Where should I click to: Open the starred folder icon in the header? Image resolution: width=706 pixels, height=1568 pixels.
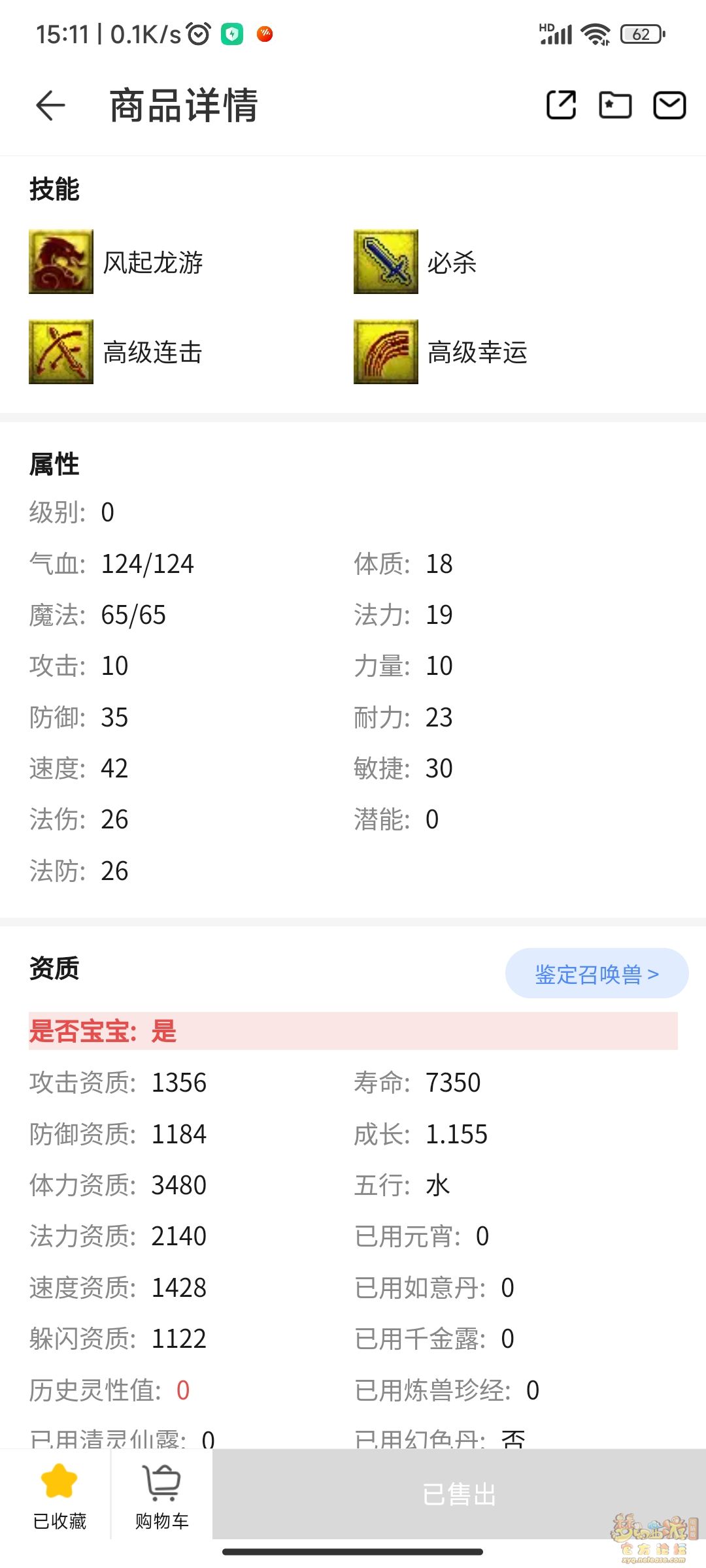click(615, 105)
